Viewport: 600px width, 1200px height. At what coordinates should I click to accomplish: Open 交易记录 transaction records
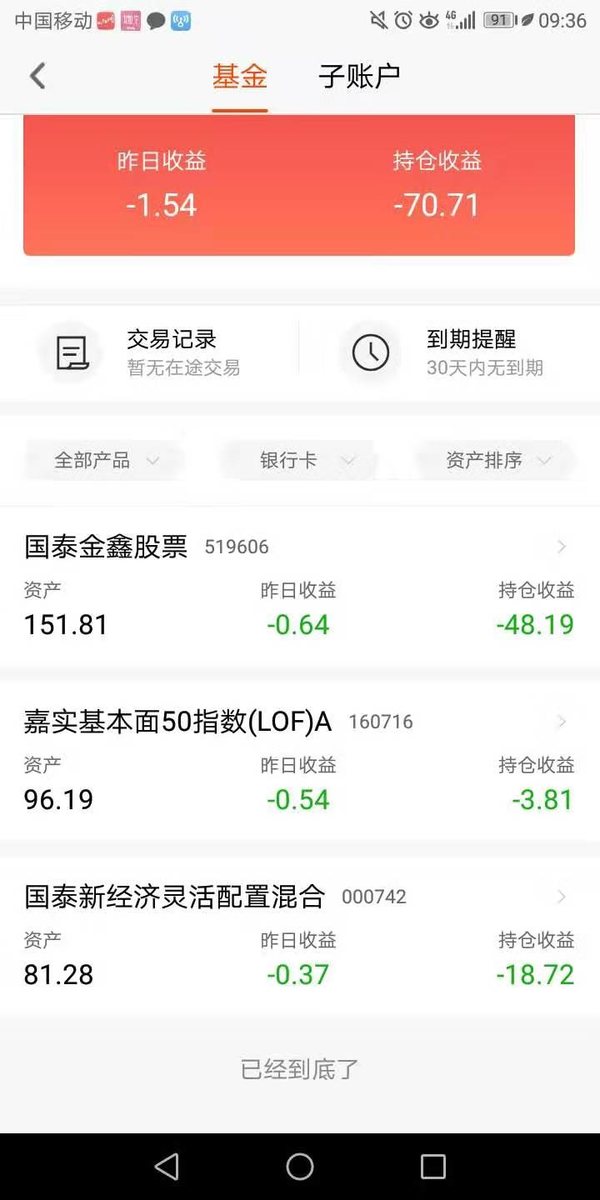(149, 352)
